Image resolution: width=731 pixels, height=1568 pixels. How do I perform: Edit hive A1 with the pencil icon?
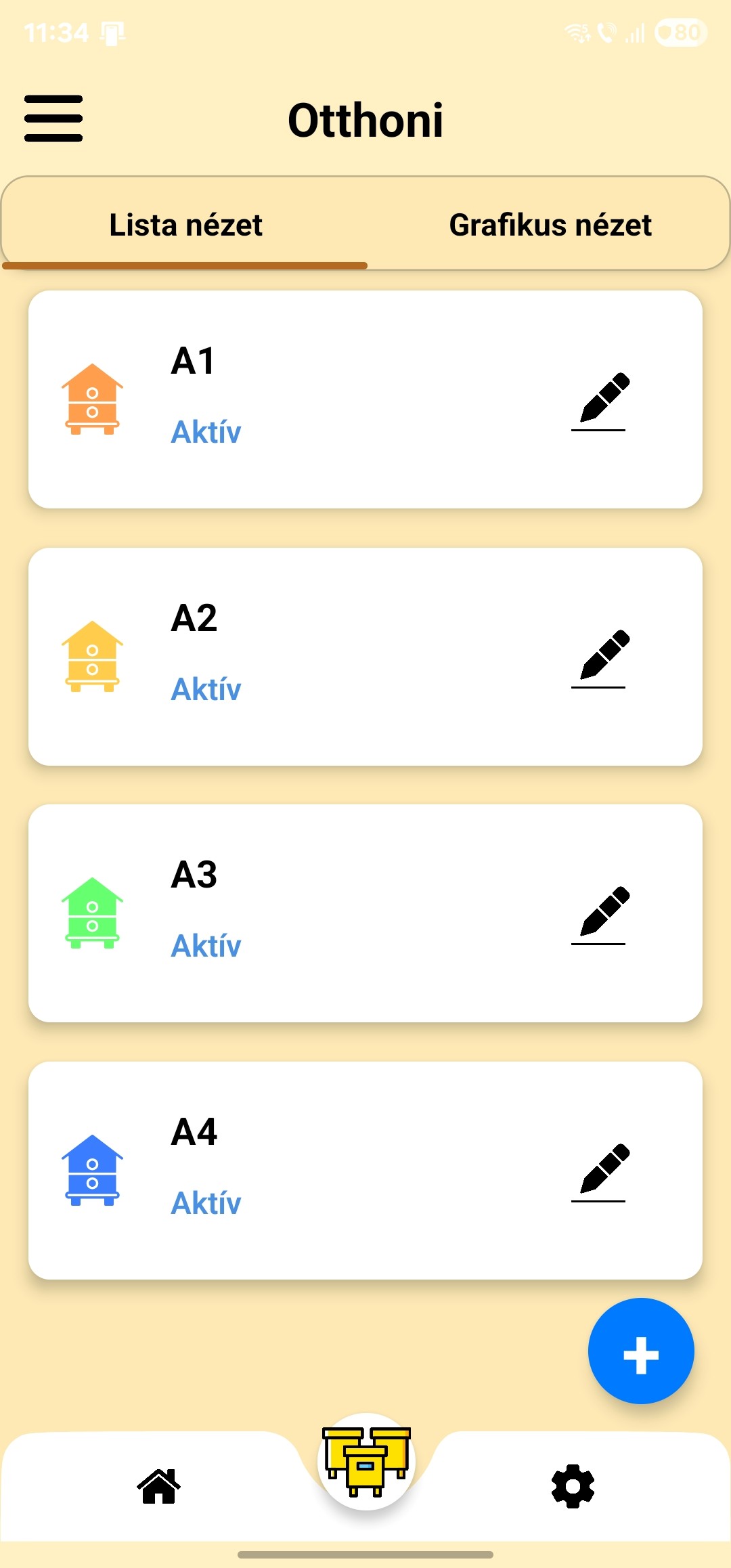(602, 401)
